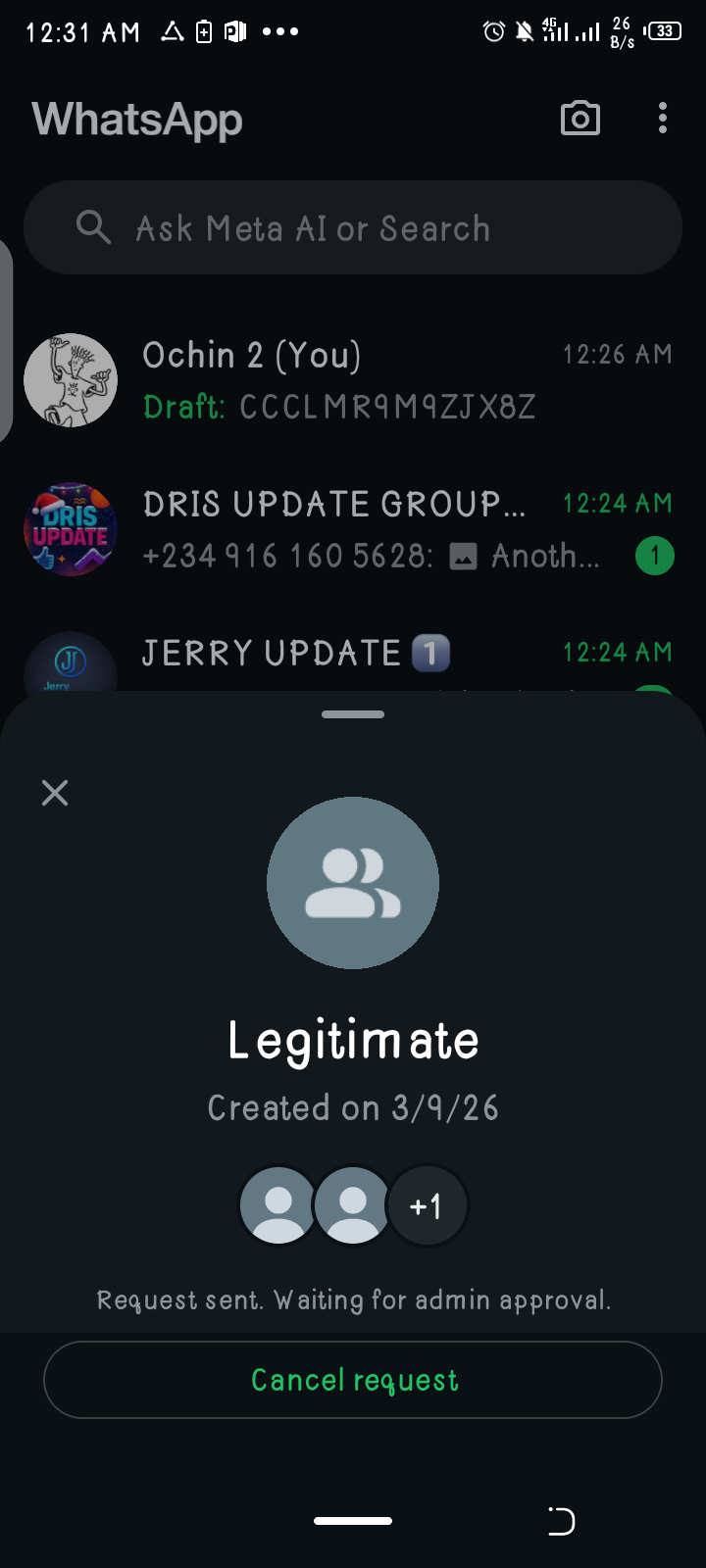Tap the Ask Meta AI or Search box
This screenshot has width=706, height=1568.
pyautogui.click(x=353, y=228)
